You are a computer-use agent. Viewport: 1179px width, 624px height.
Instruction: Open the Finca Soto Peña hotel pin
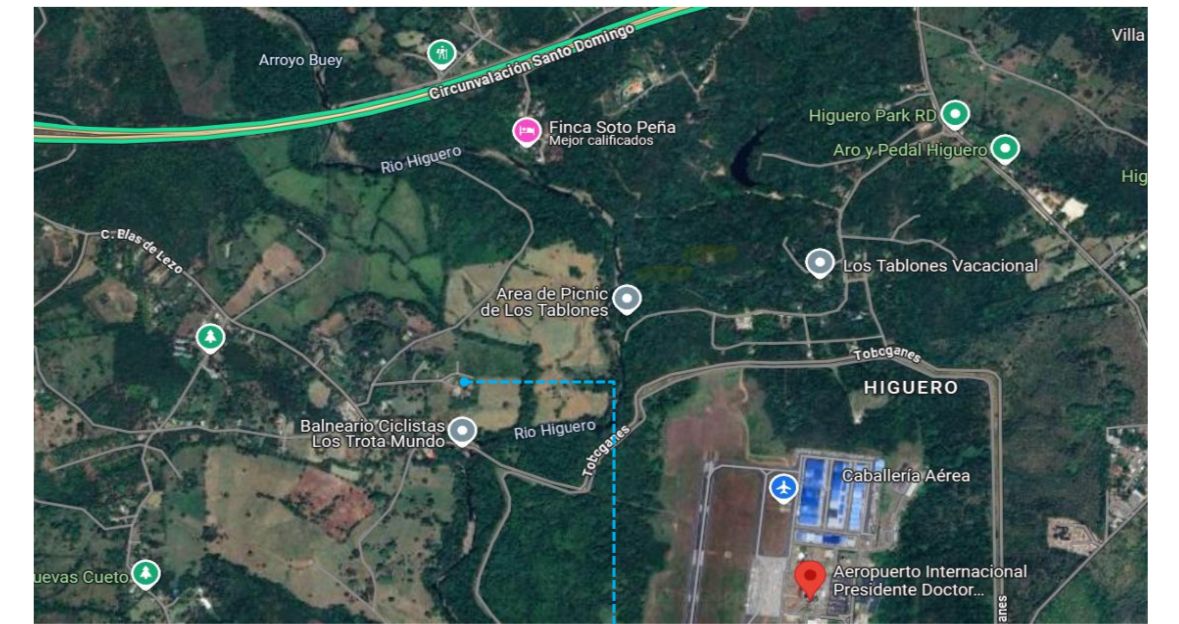[x=527, y=130]
